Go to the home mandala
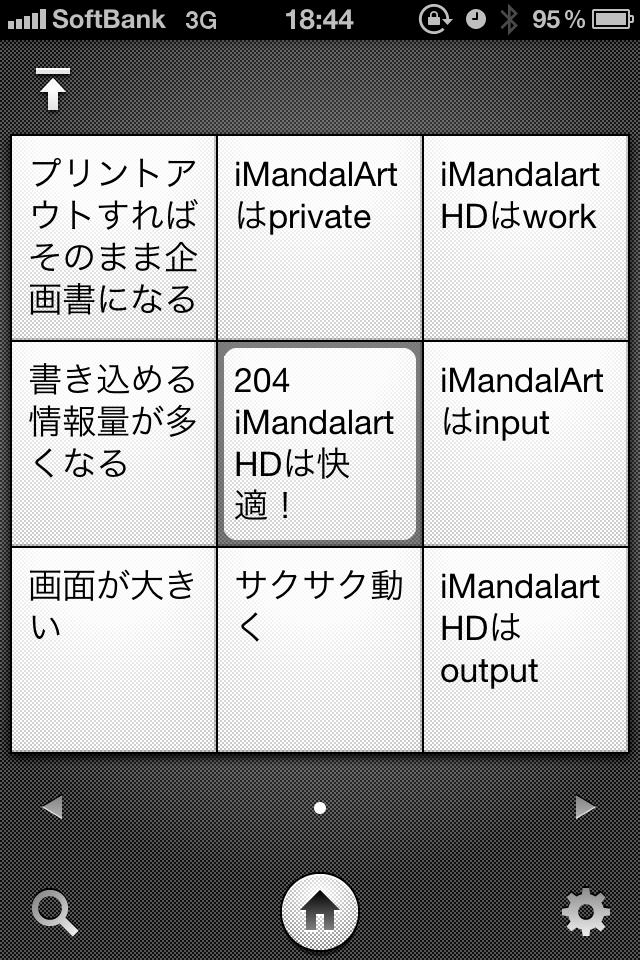The width and height of the screenshot is (640, 960). [320, 912]
